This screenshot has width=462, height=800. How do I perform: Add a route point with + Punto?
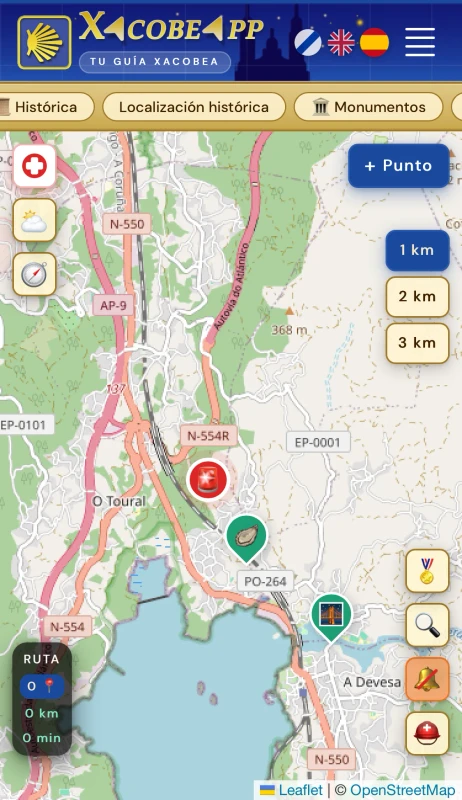click(399, 166)
